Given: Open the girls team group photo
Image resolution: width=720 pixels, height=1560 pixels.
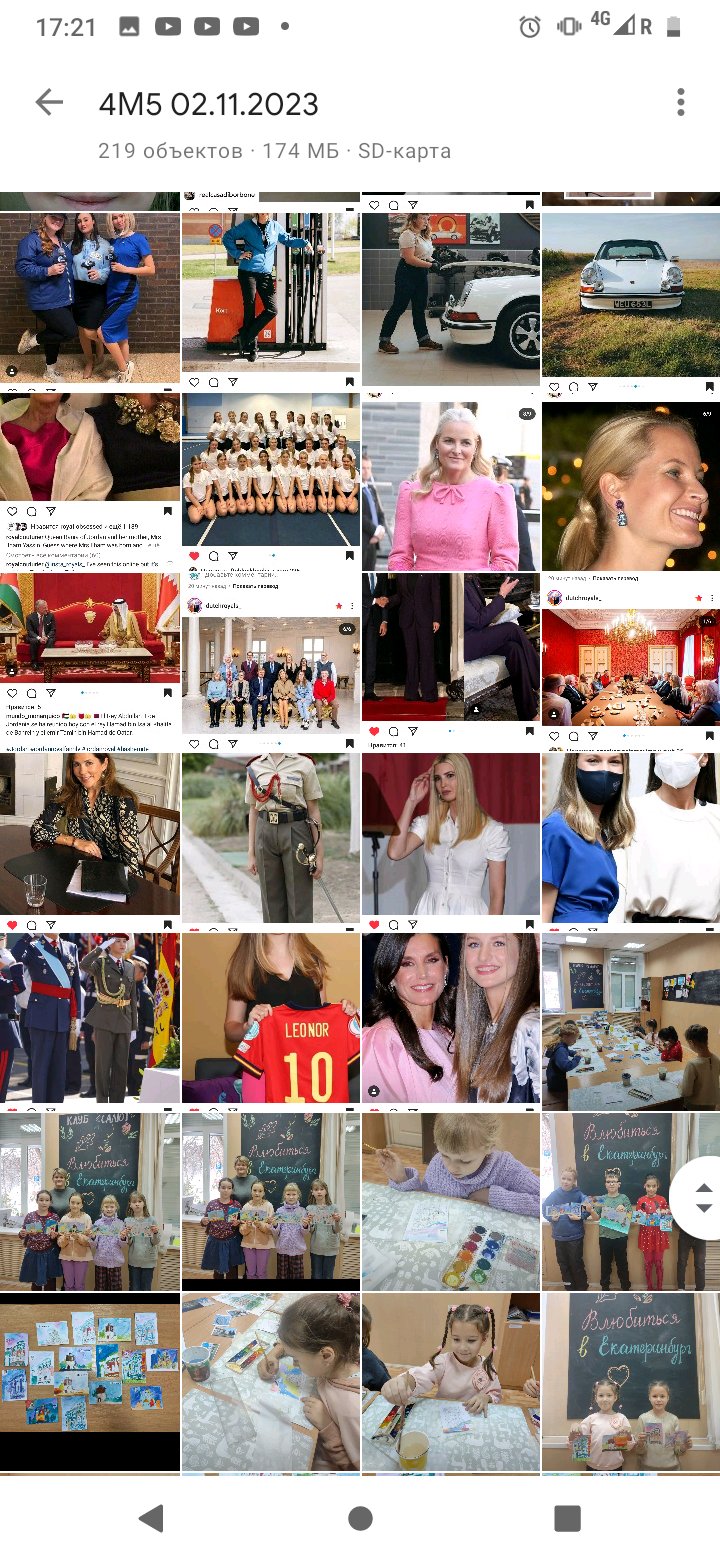Looking at the screenshot, I should [270, 470].
